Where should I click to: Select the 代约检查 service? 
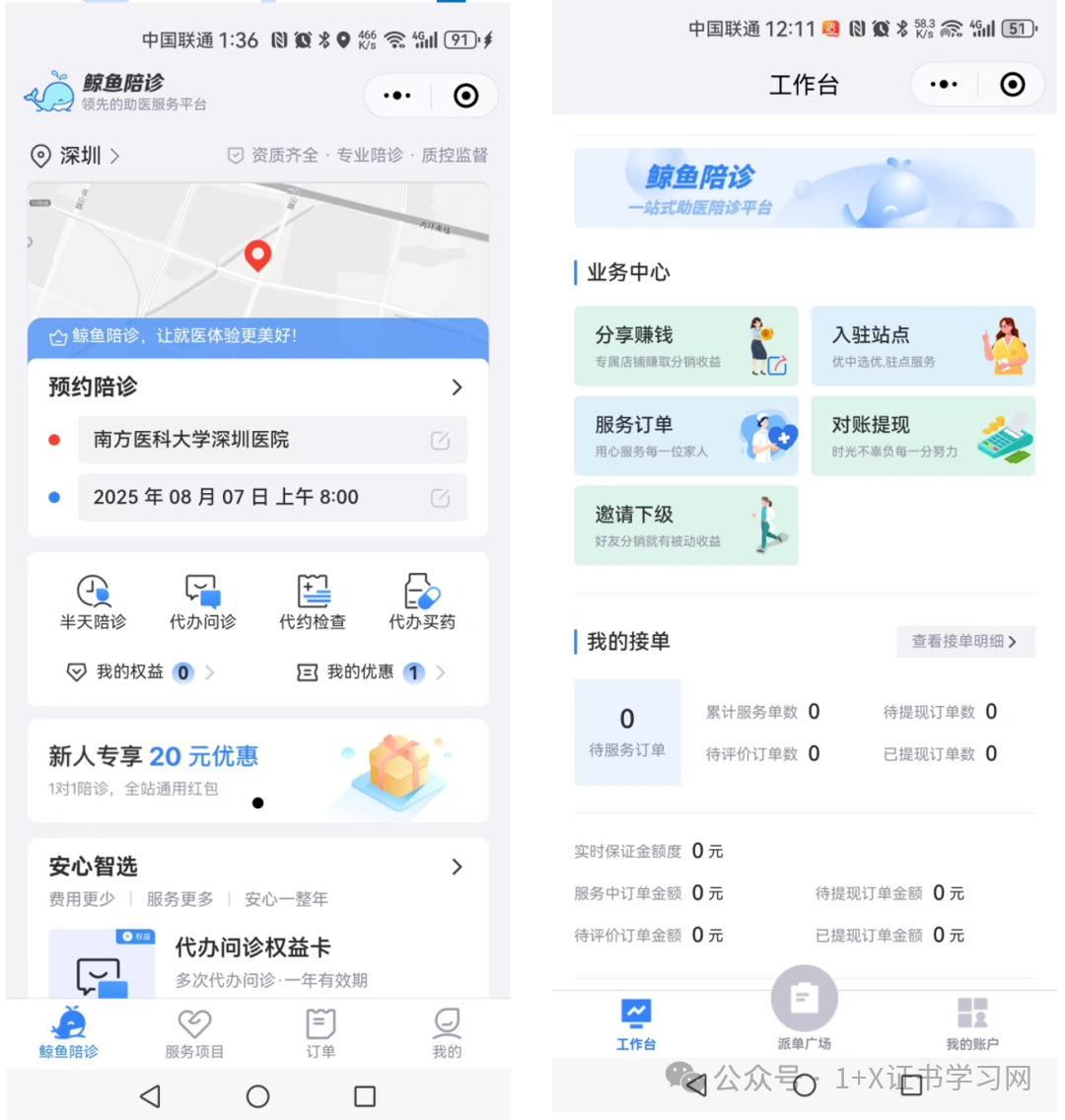313,601
